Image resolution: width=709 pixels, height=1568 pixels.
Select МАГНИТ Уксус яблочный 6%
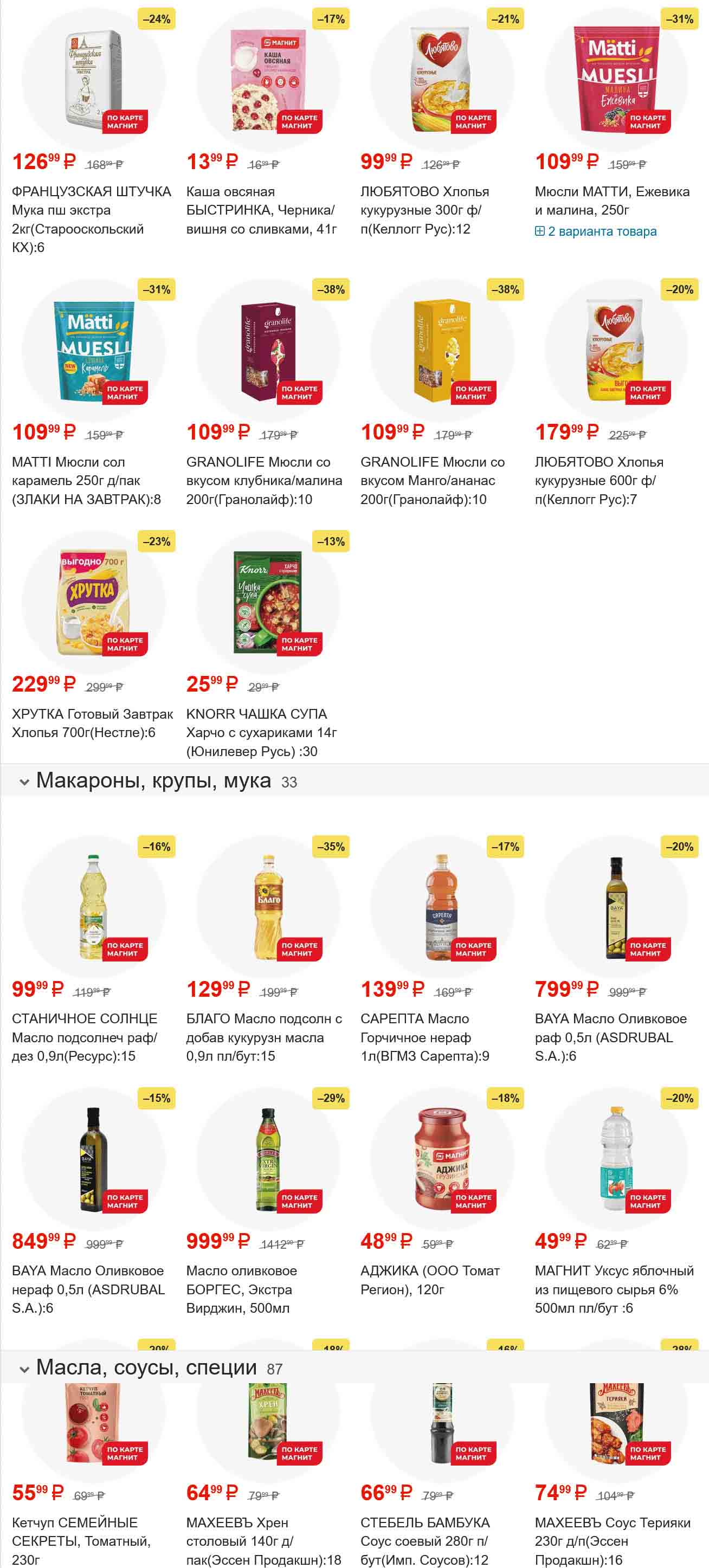(614, 1289)
